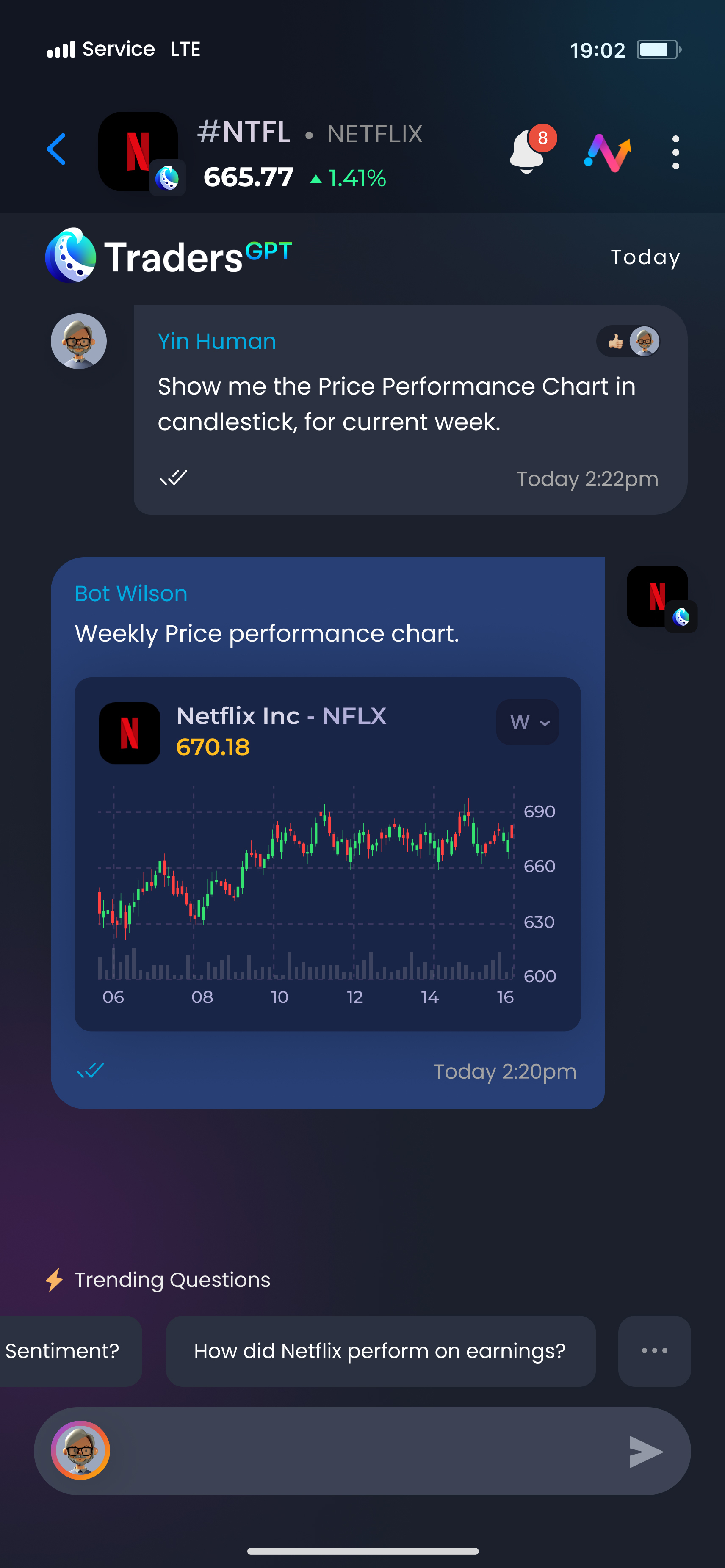Open Yin Human's profile avatar
The width and height of the screenshot is (725, 1568).
78,342
